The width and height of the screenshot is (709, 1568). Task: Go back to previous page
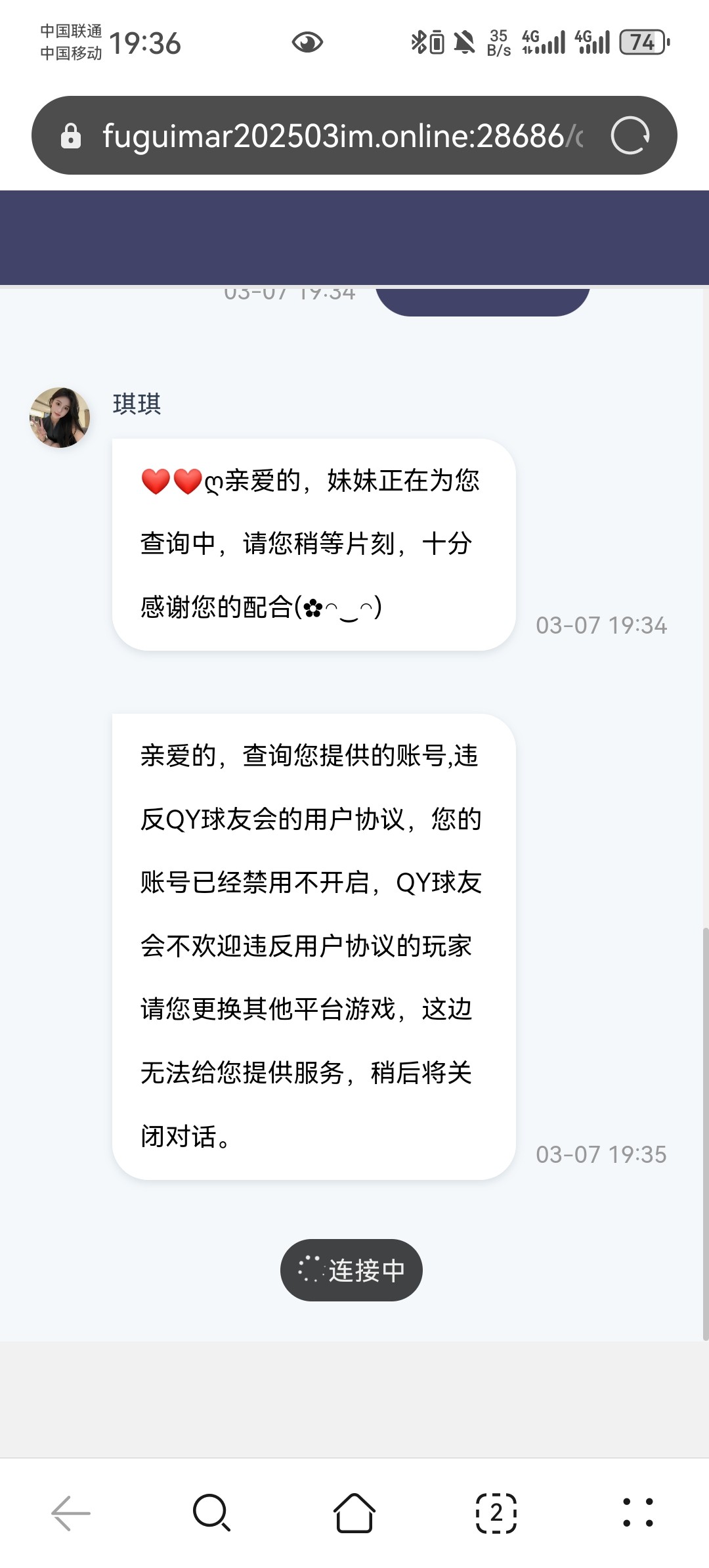71,1513
